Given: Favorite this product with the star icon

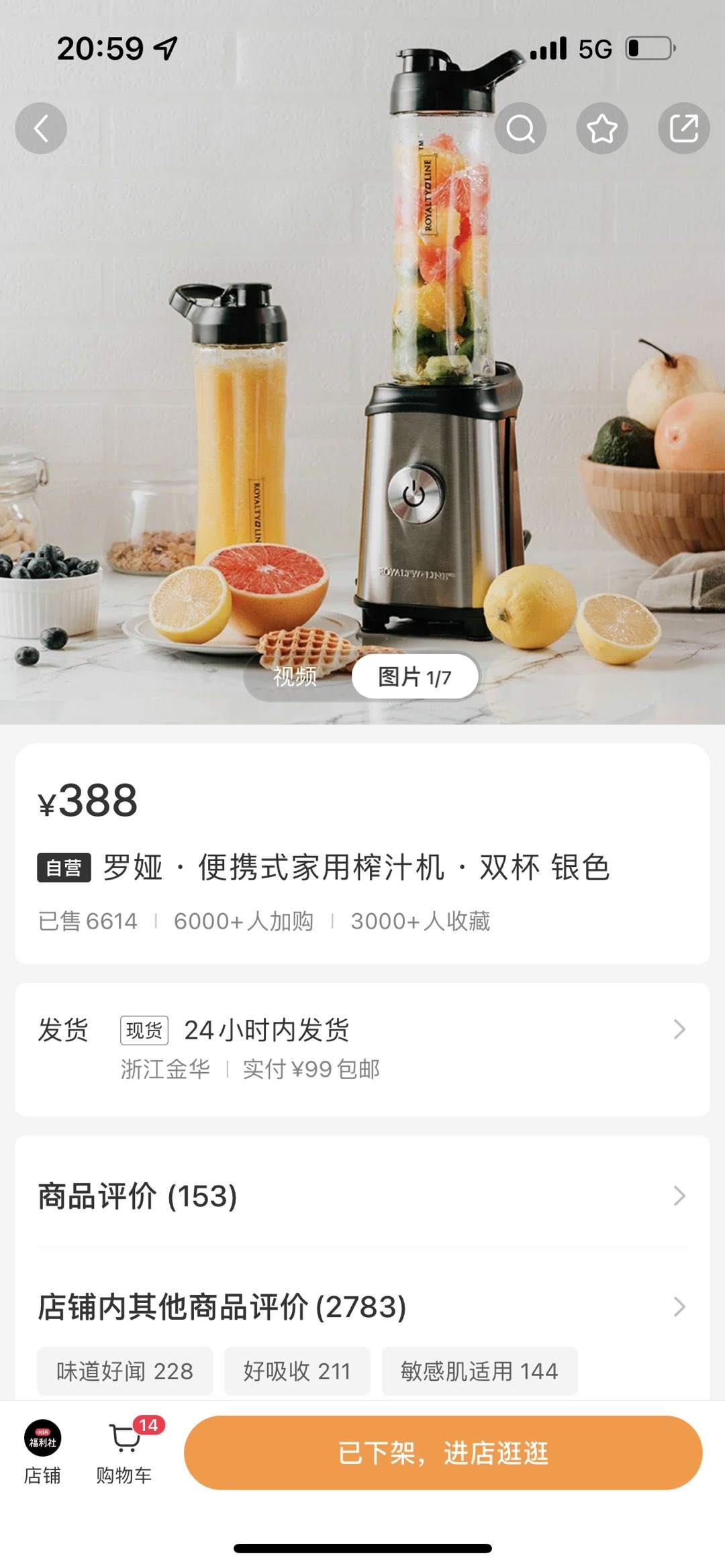Looking at the screenshot, I should (x=602, y=128).
